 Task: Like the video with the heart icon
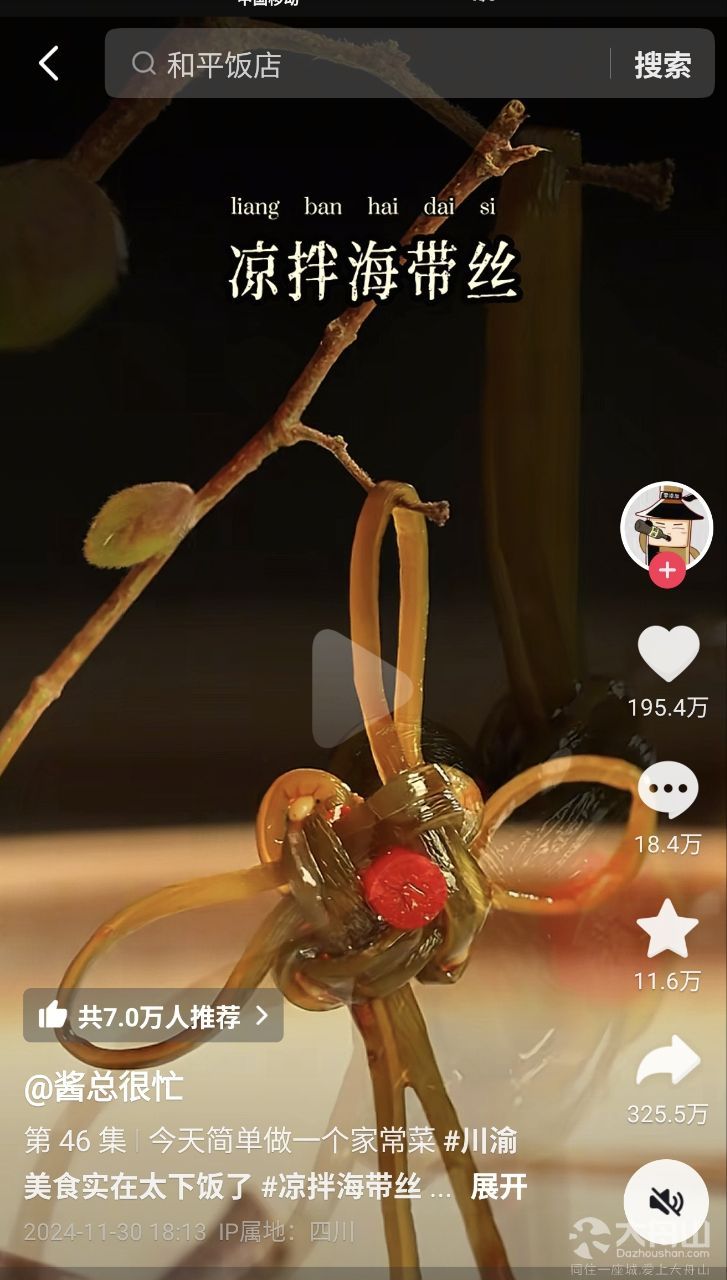point(668,654)
